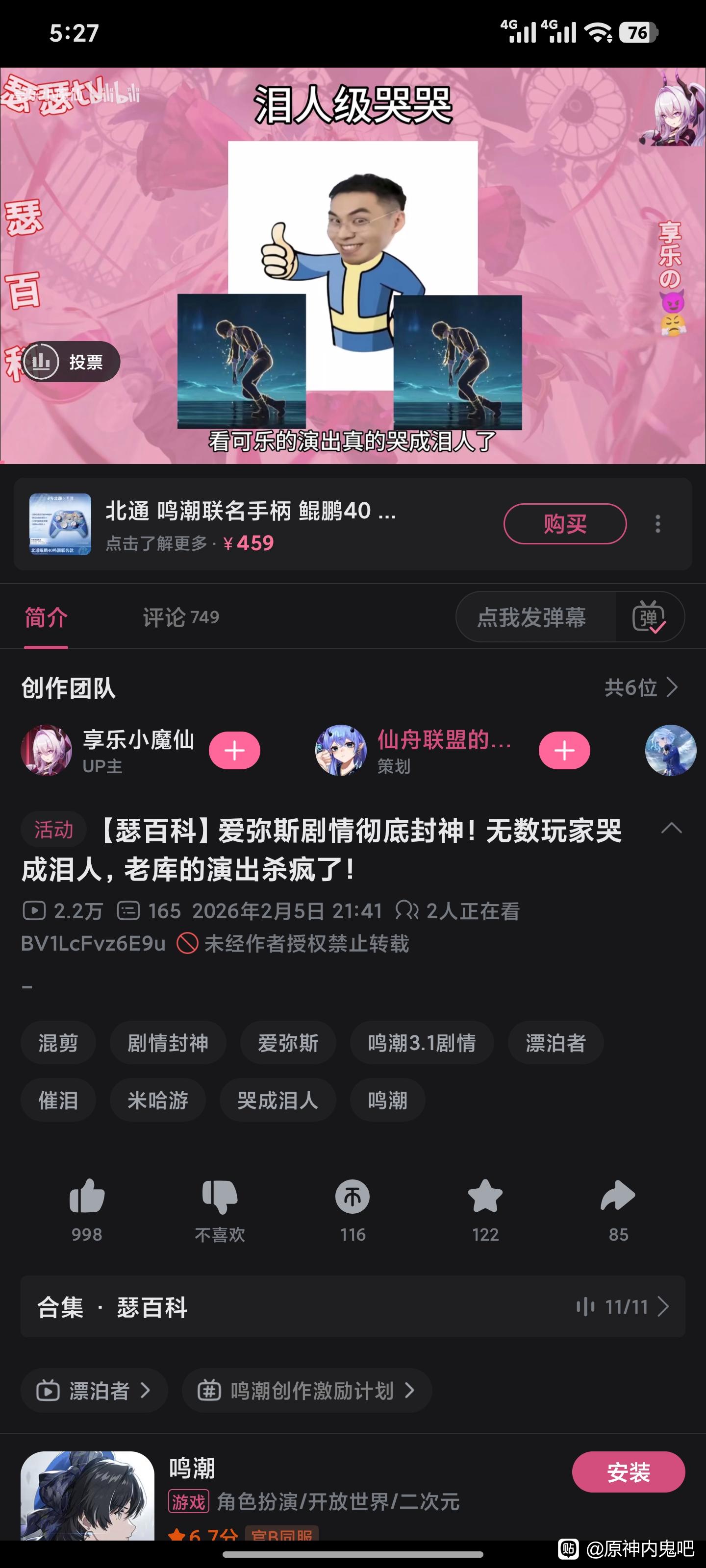This screenshot has width=706, height=1568.
Task: Tap 点我发弹幕 to write a danmaku
Action: point(532,617)
